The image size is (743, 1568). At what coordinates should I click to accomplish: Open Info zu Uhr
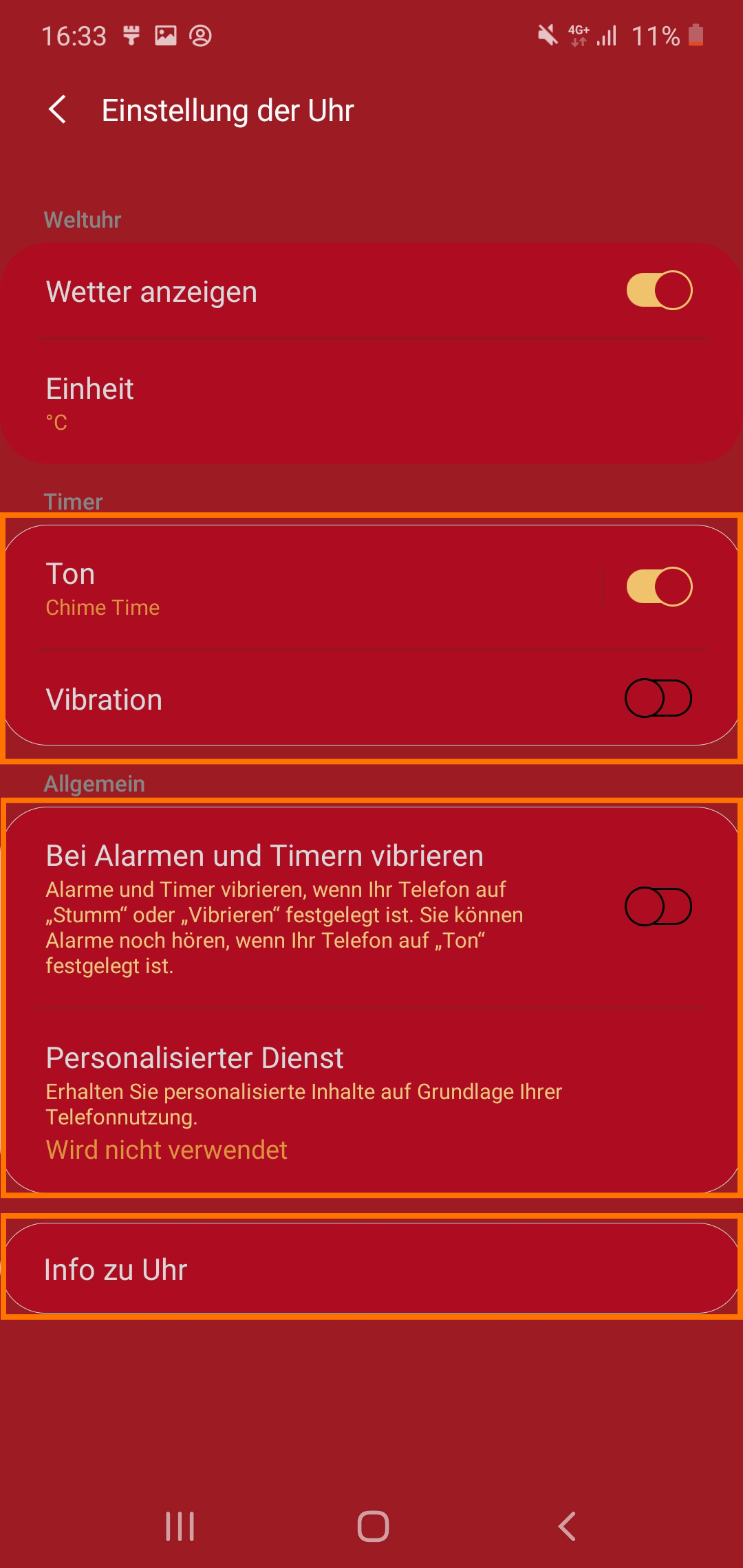(371, 1269)
